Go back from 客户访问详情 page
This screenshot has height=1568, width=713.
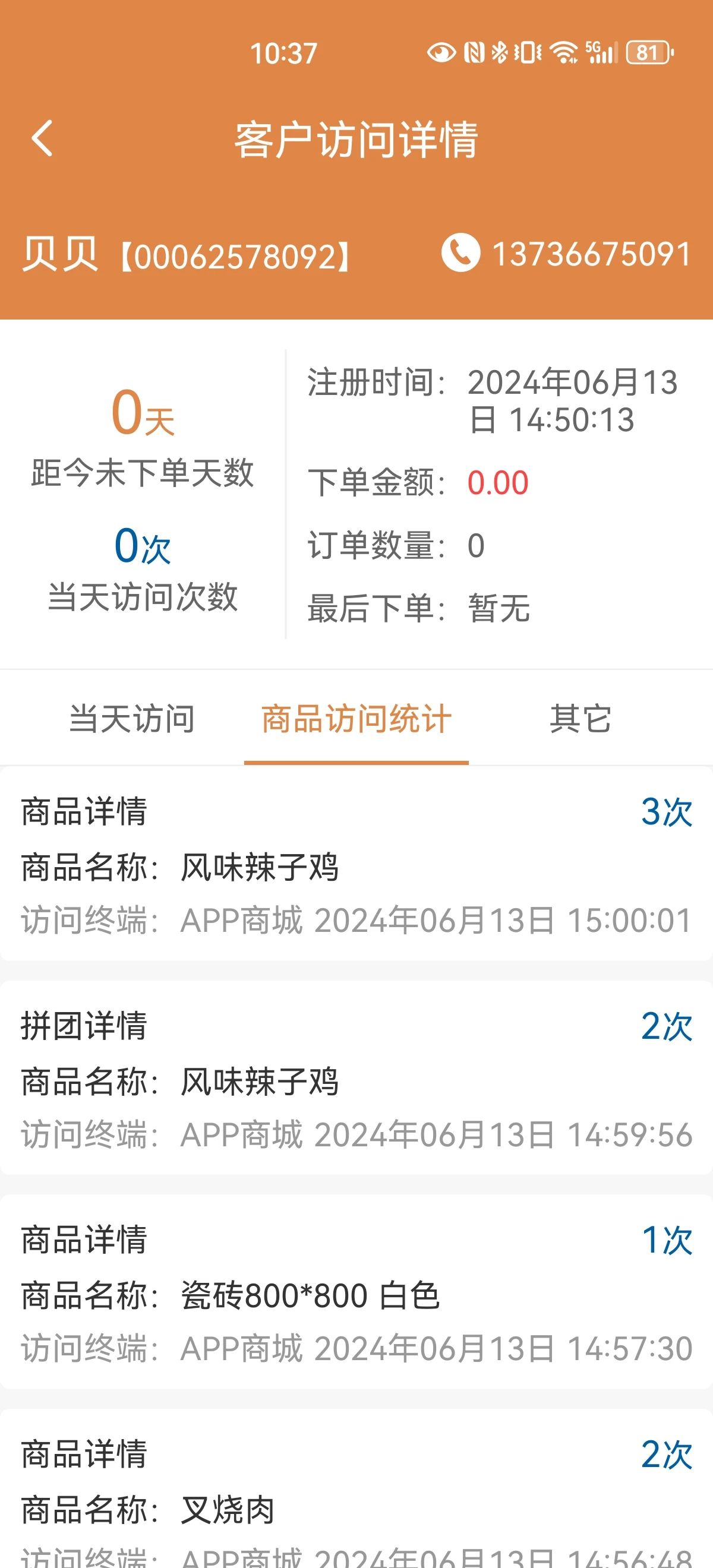pyautogui.click(x=42, y=139)
